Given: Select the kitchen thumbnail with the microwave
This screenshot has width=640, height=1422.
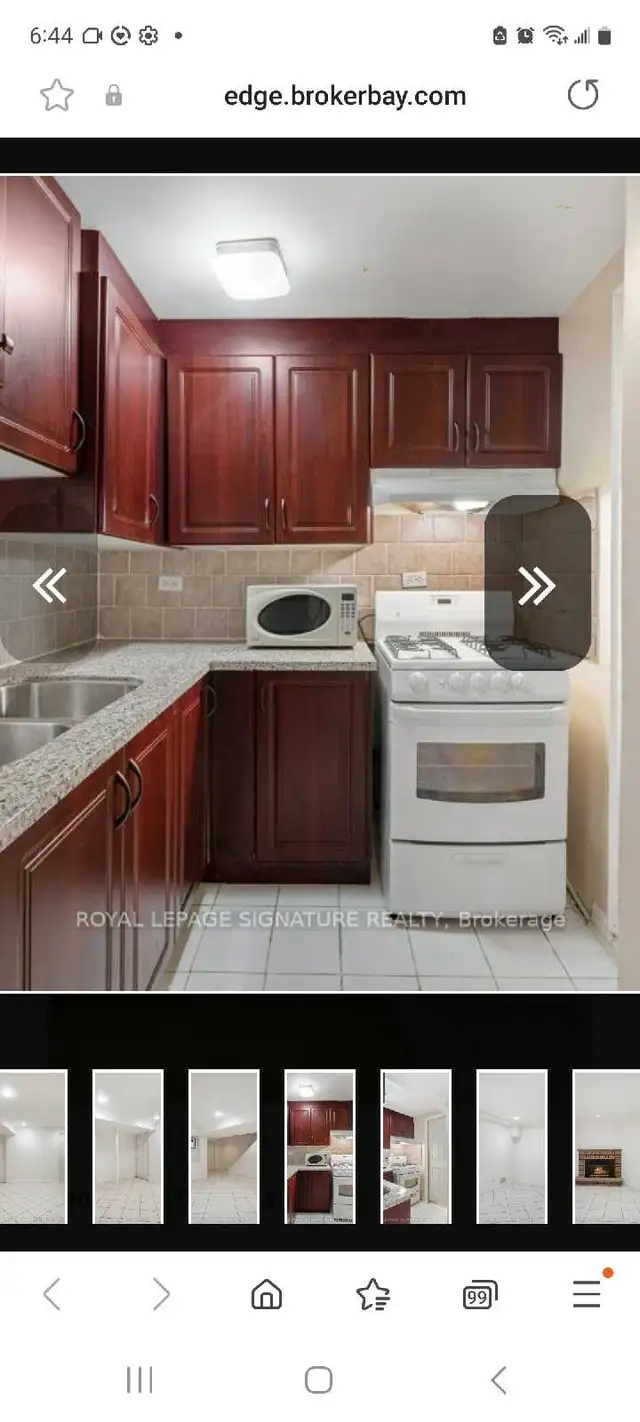Looking at the screenshot, I should 320,1146.
